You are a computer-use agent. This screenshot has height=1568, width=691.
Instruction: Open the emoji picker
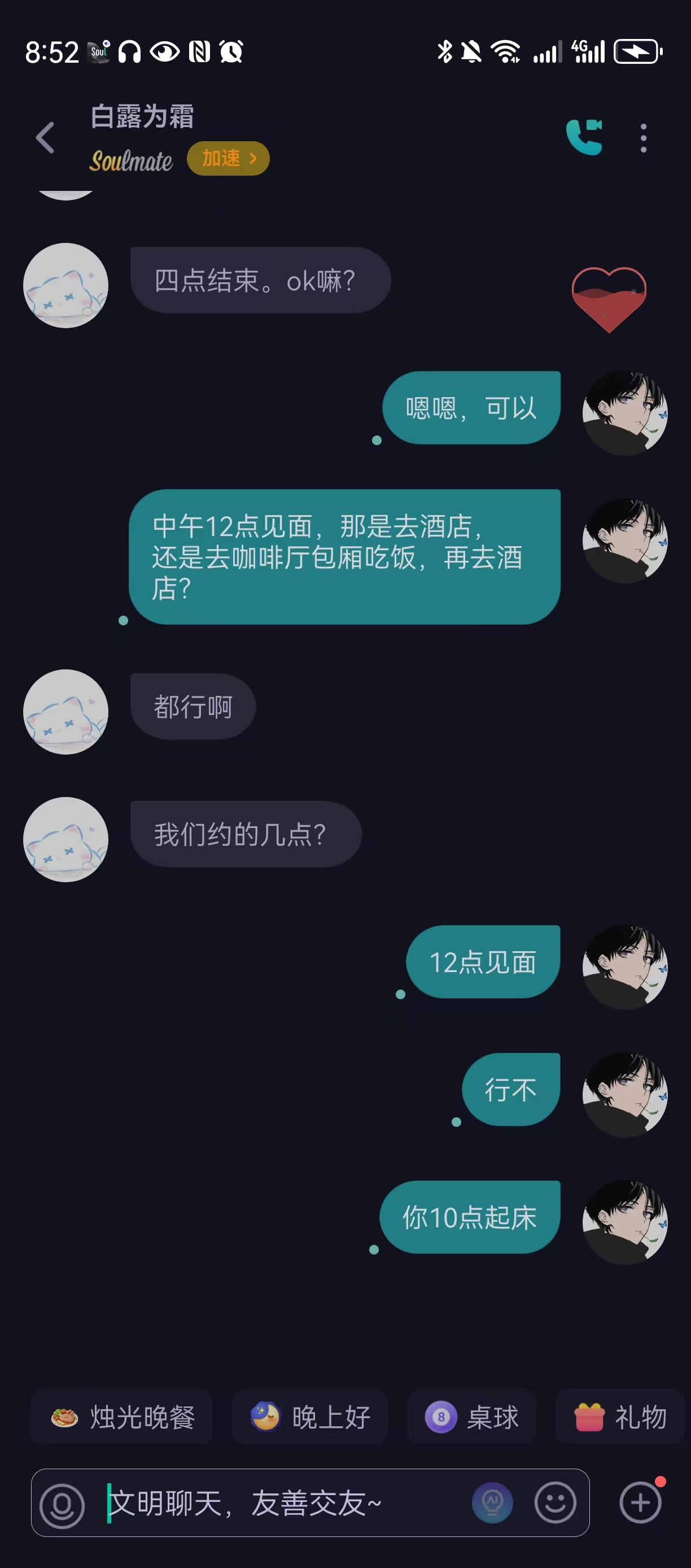(556, 1504)
